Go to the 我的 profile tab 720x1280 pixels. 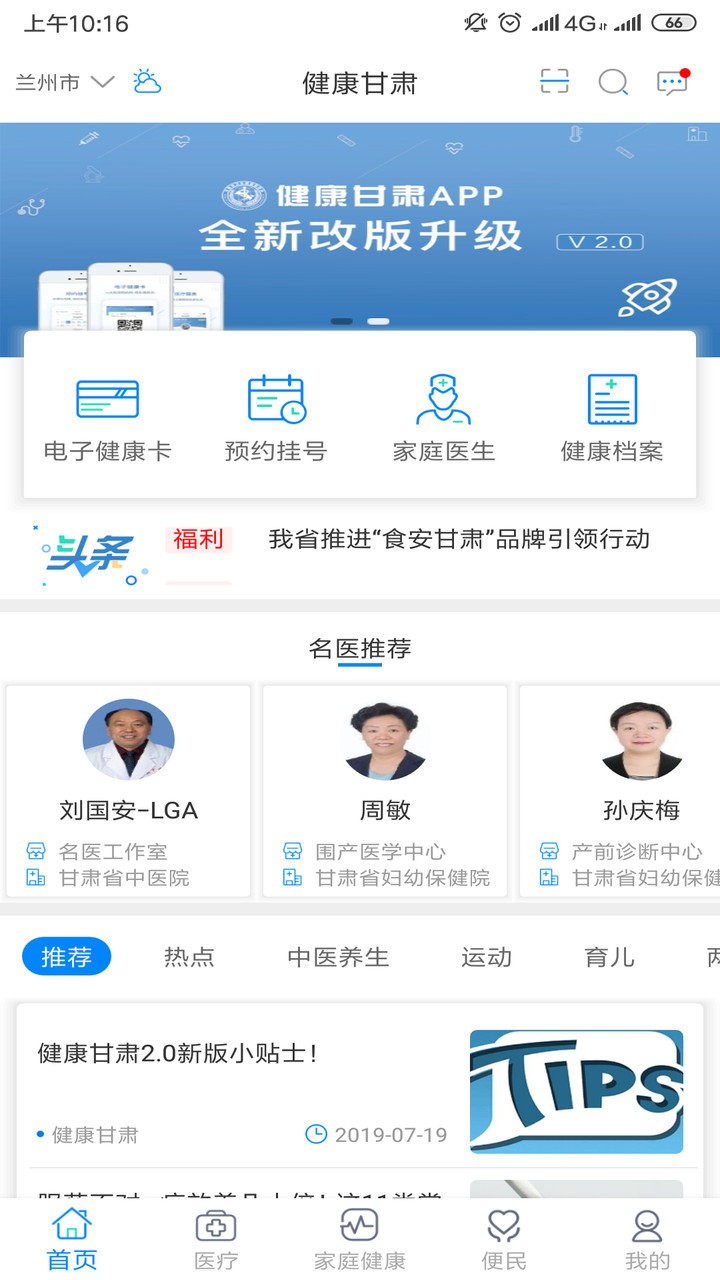coord(647,1240)
